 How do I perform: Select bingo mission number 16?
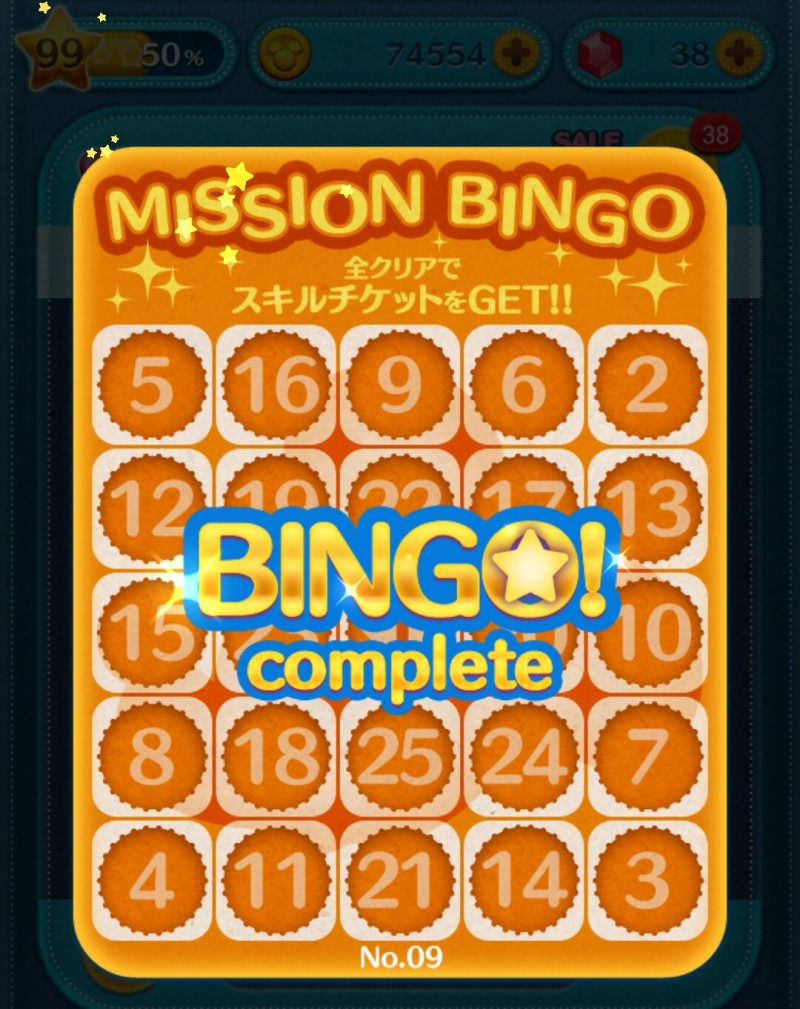coord(276,386)
